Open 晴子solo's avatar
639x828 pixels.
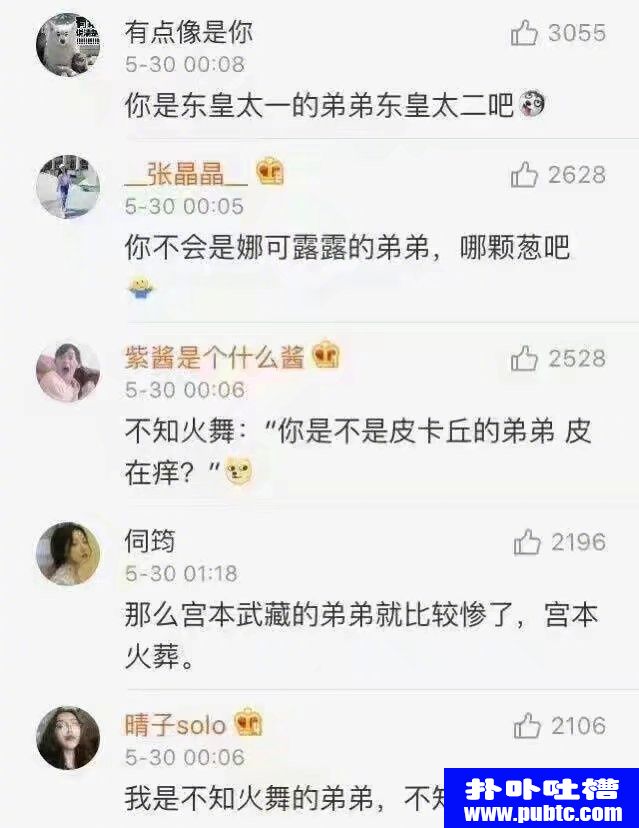point(68,738)
